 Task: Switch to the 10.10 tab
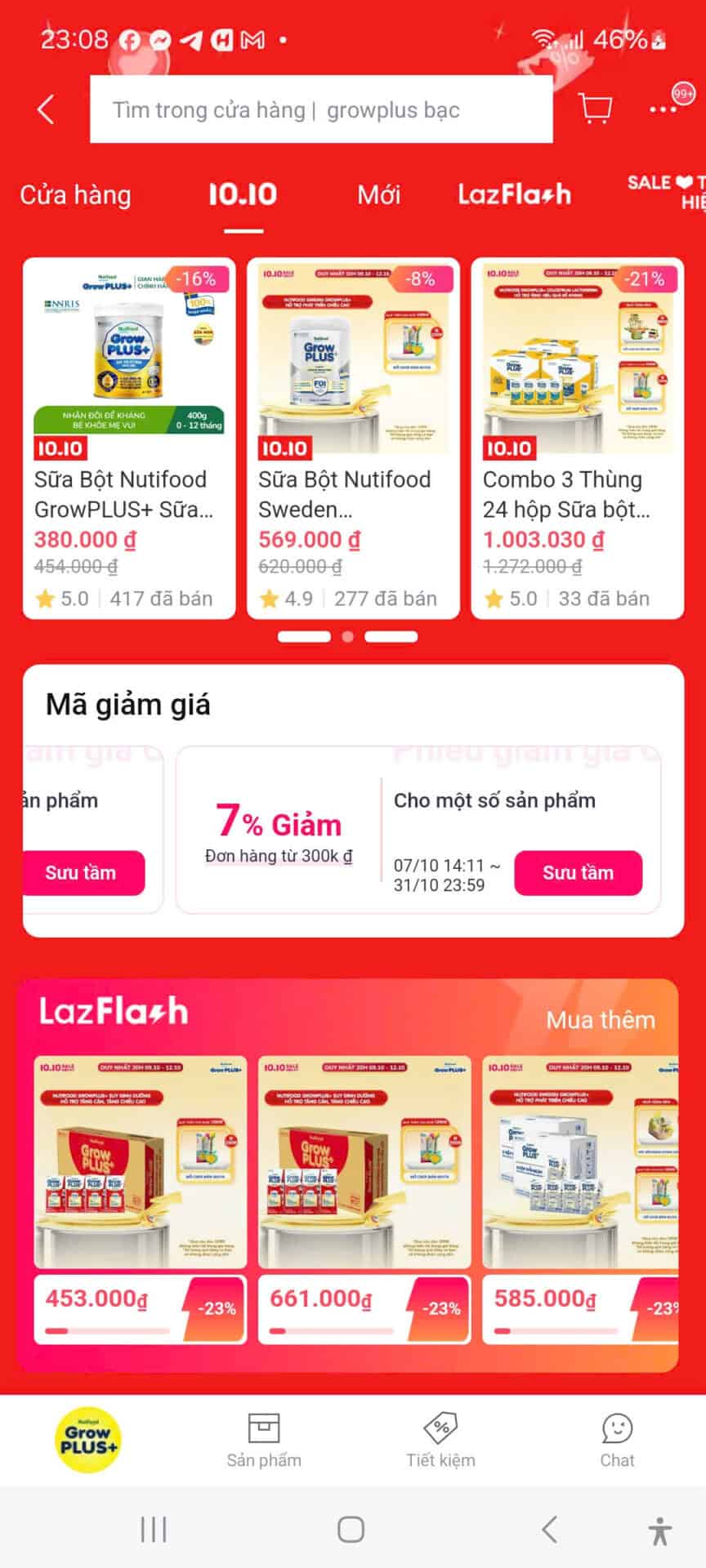point(241,195)
